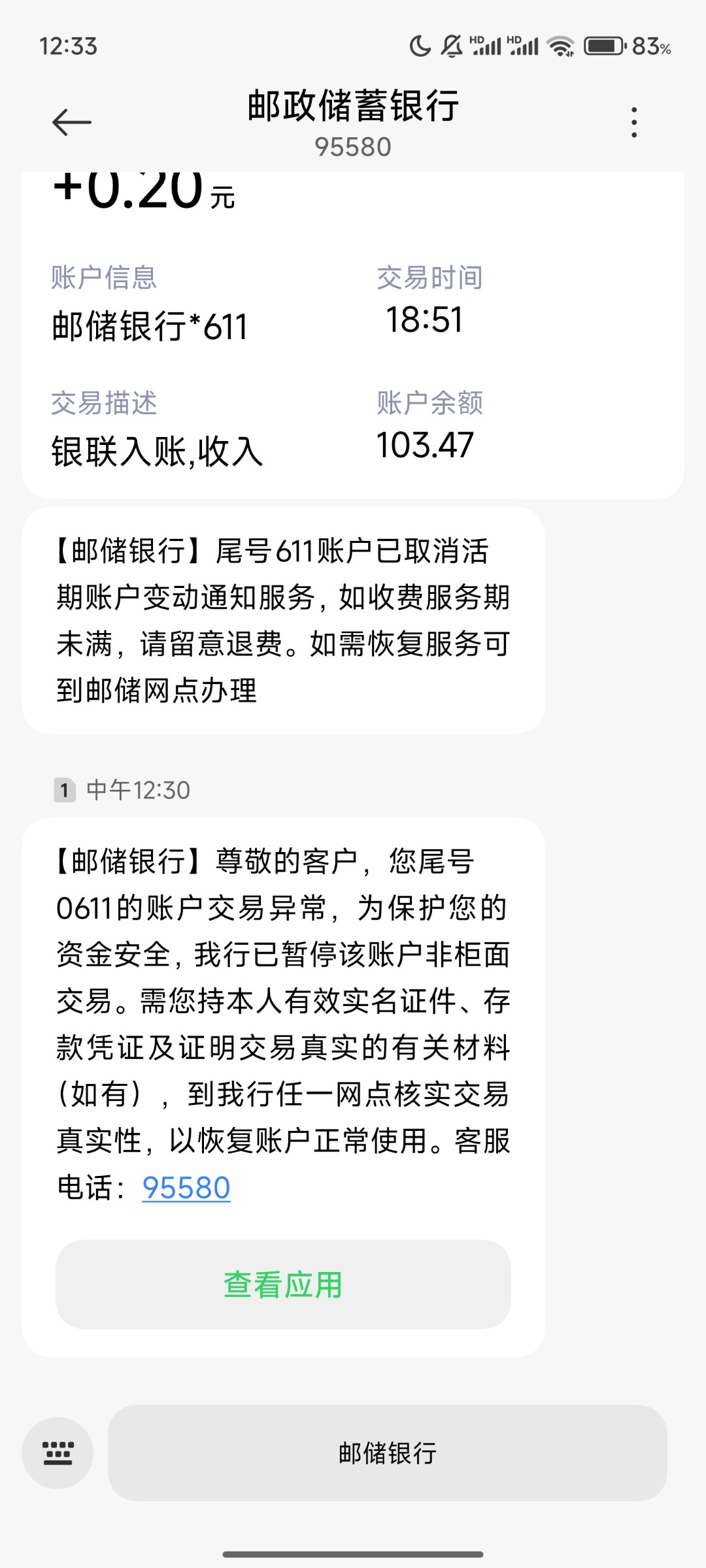Screen dimensions: 706x1568
Task: Open the 邮储银行 service menu button
Action: pyautogui.click(x=387, y=1453)
